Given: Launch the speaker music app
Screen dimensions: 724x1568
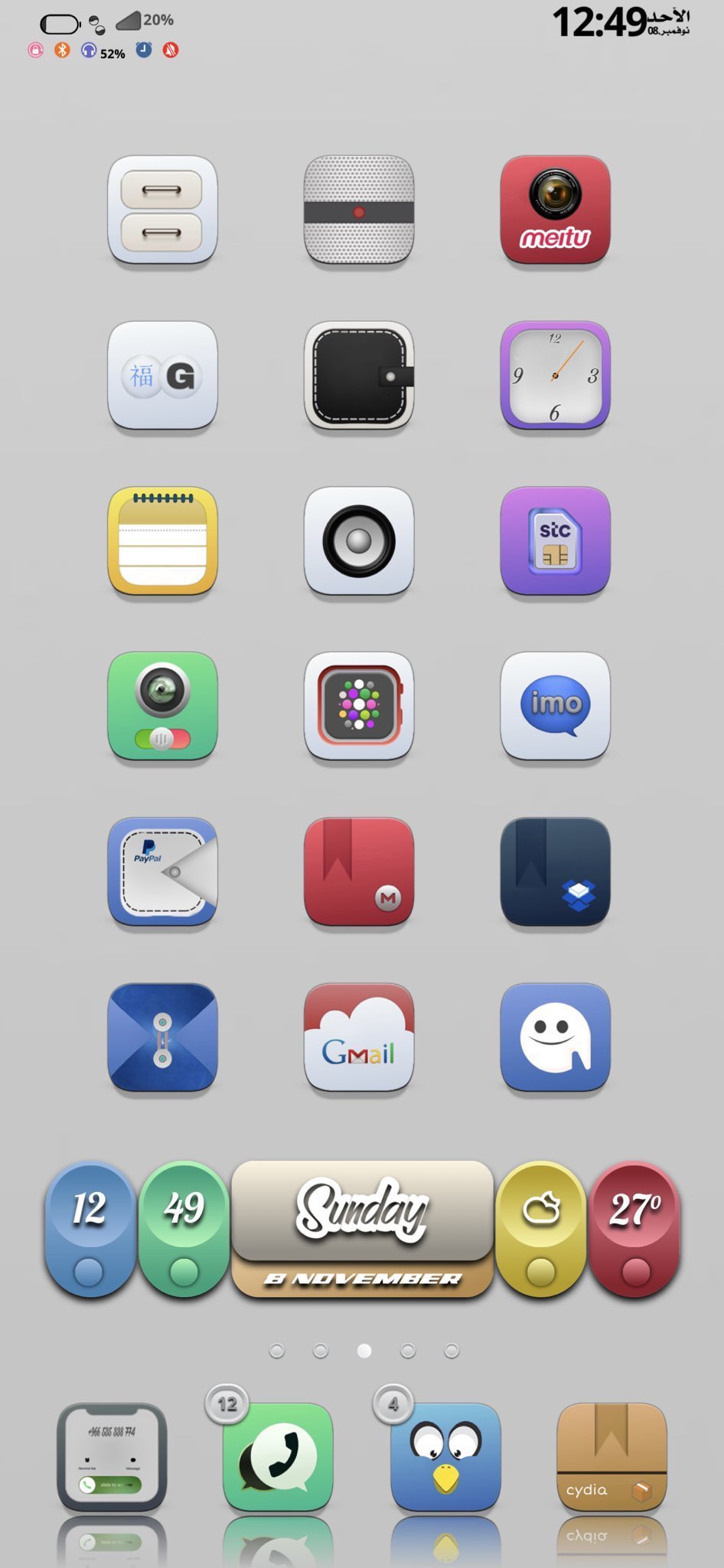Looking at the screenshot, I should point(359,541).
